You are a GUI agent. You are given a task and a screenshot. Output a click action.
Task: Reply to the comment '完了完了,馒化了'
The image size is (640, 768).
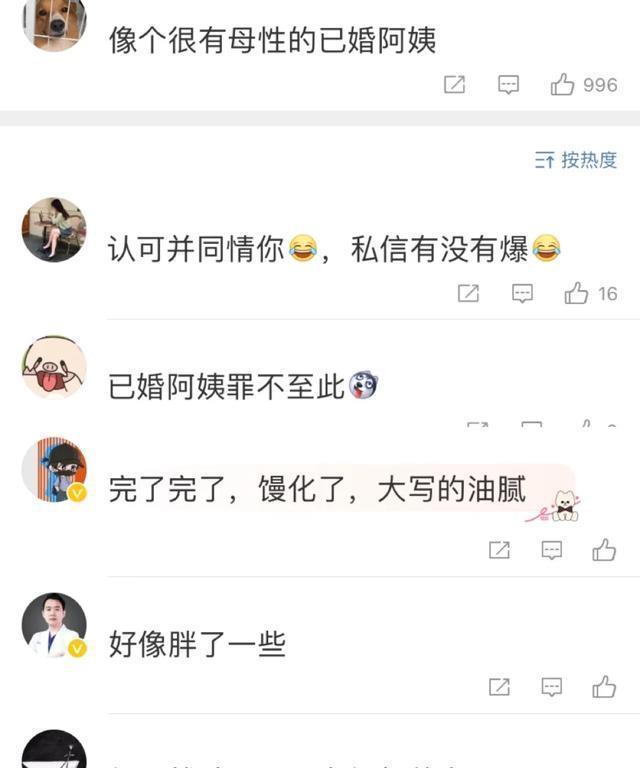pyautogui.click(x=551, y=550)
